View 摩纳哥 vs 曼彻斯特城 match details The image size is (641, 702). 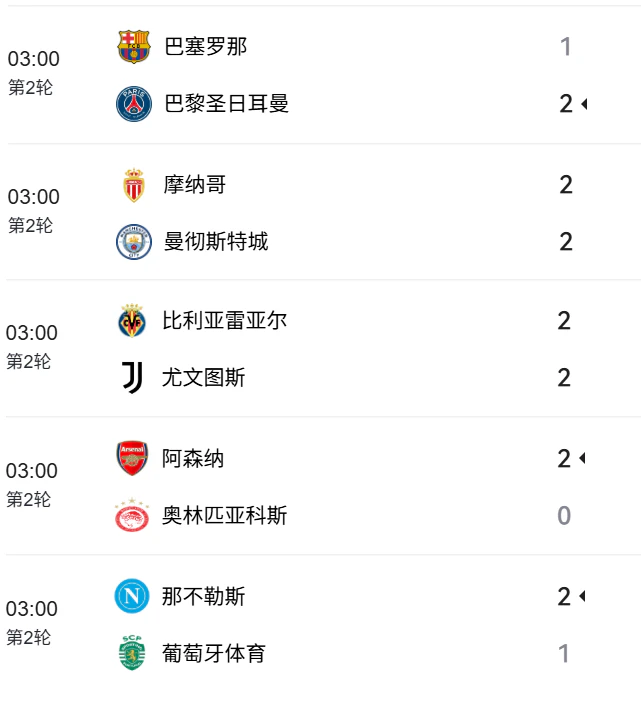pos(320,213)
